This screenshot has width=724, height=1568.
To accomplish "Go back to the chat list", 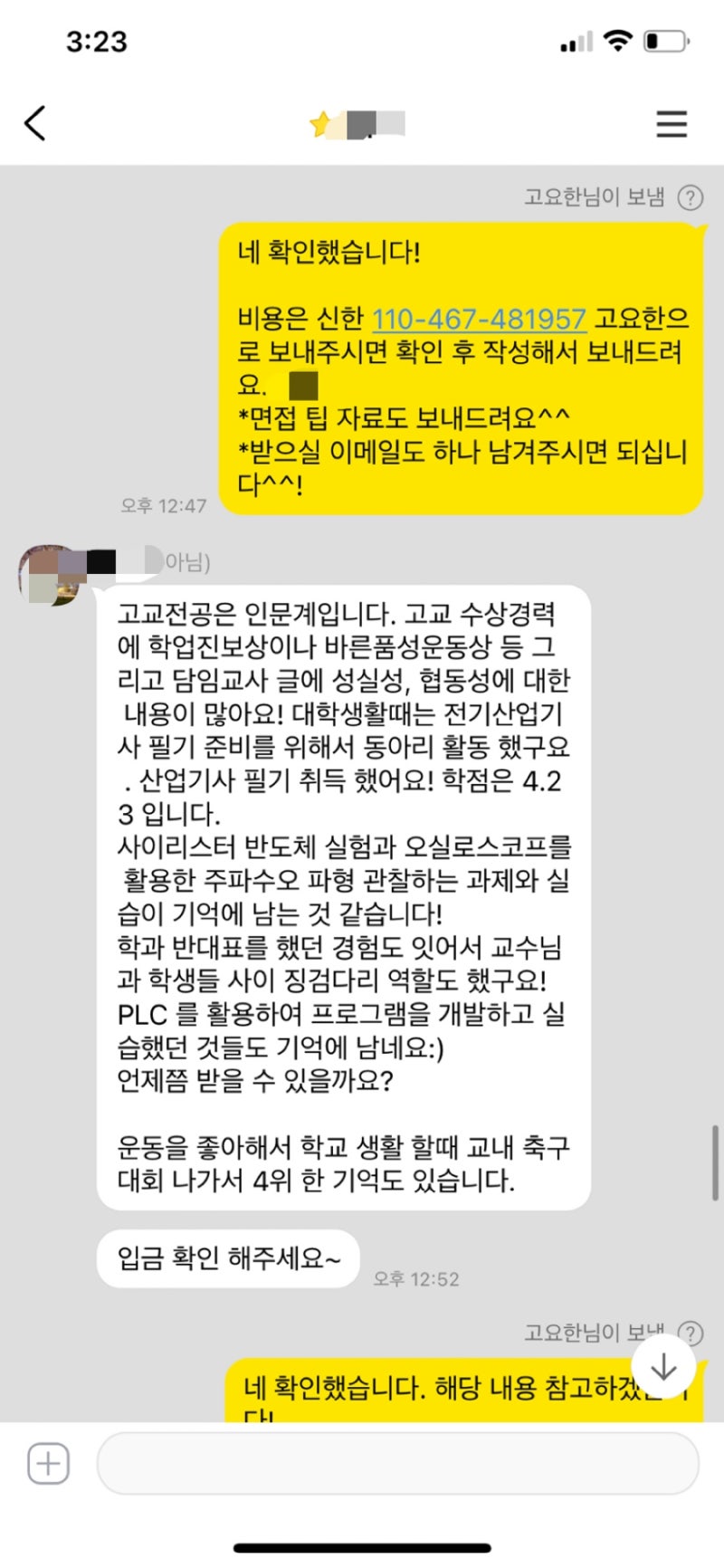I will point(35,123).
